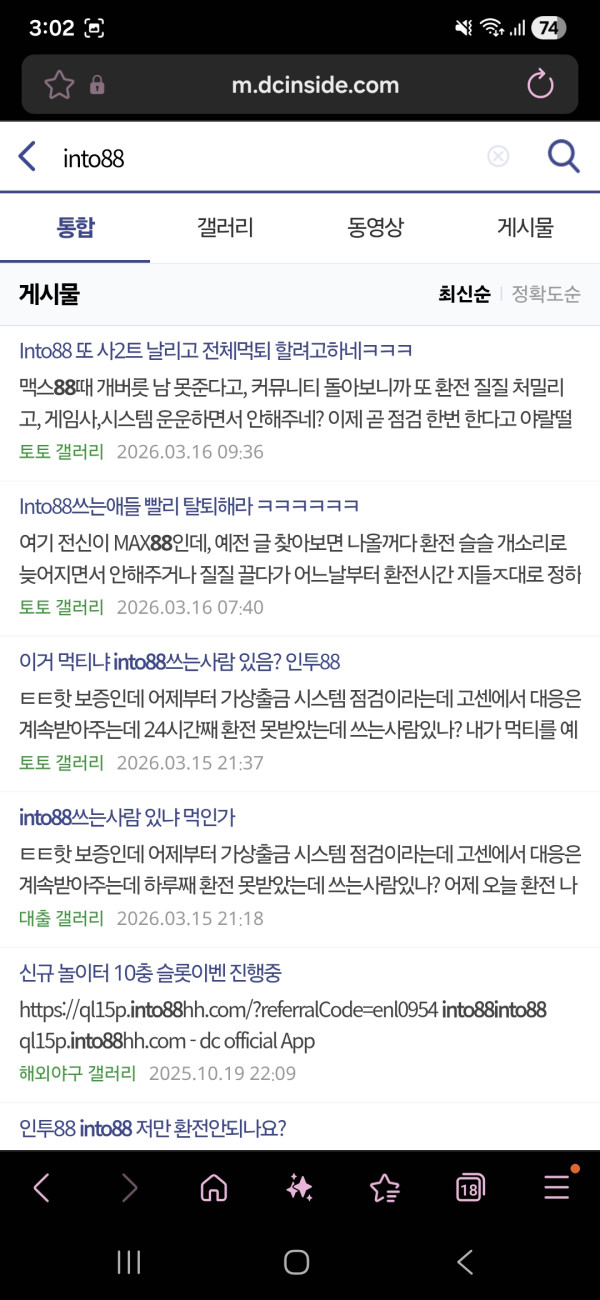Edit the into88 search field

(x=260, y=158)
